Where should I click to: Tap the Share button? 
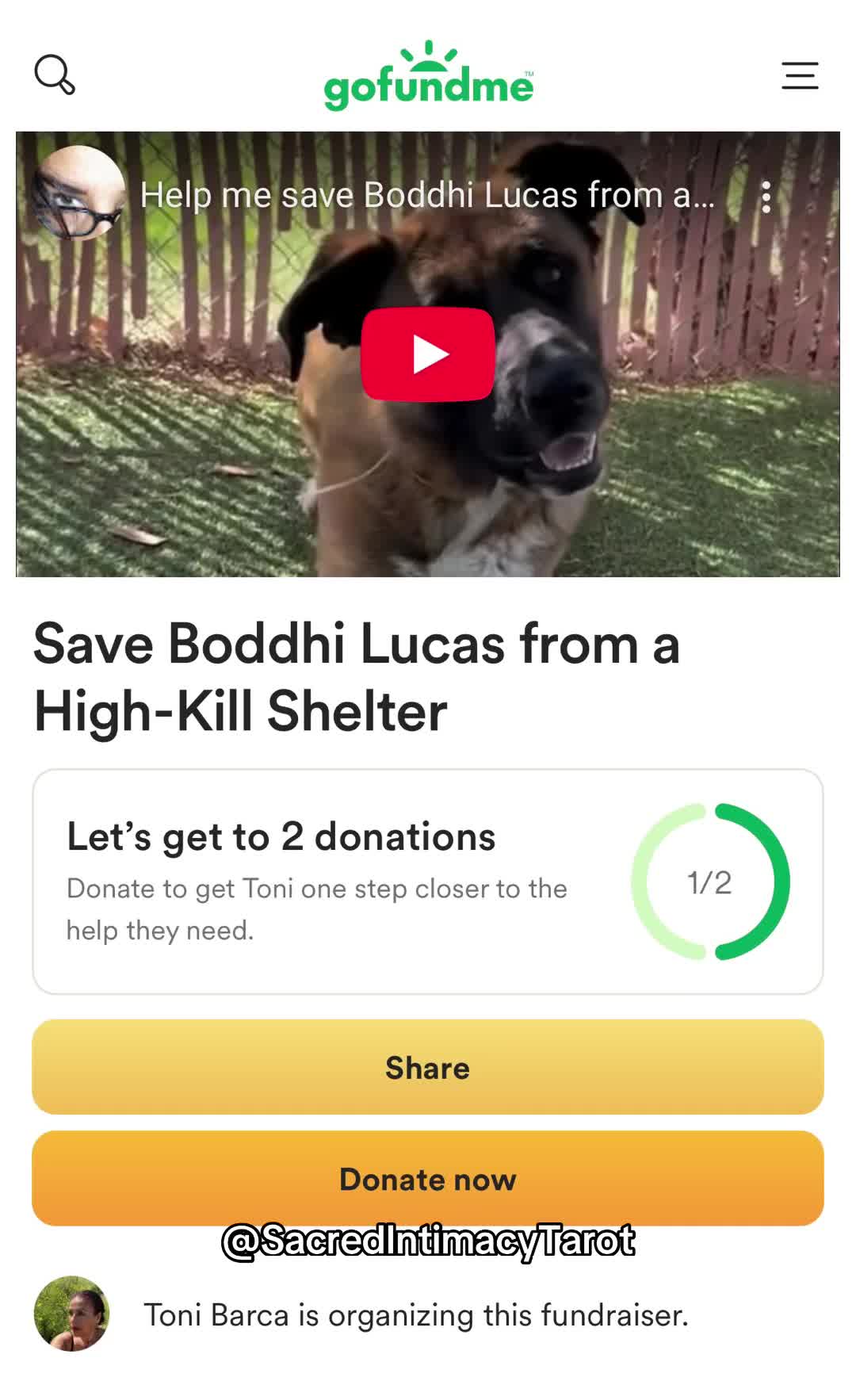pos(428,1067)
